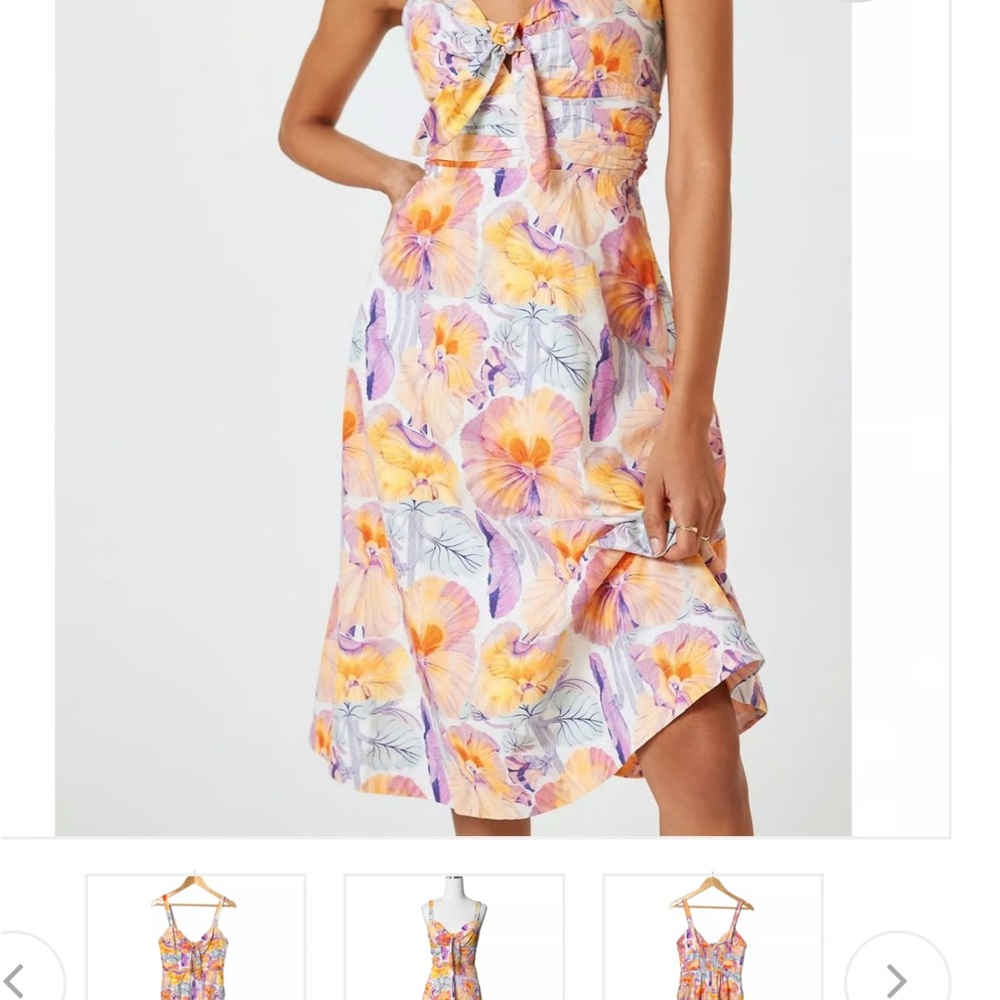Viewport: 1000px width, 1000px height.
Task: Select the mannequin dress thumbnail
Action: tap(454, 938)
